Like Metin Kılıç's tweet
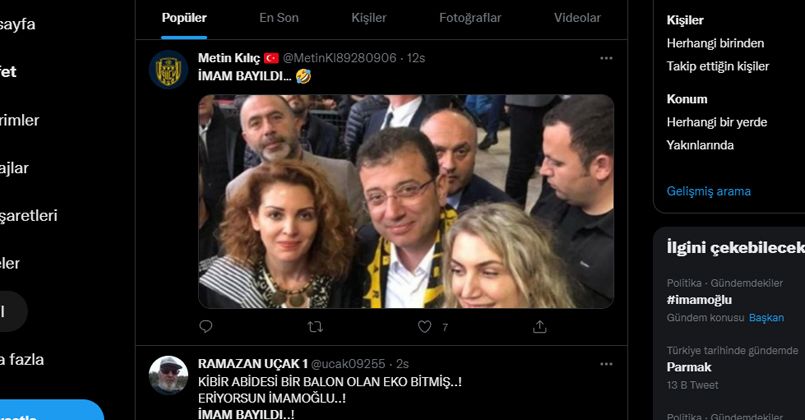 (x=425, y=326)
